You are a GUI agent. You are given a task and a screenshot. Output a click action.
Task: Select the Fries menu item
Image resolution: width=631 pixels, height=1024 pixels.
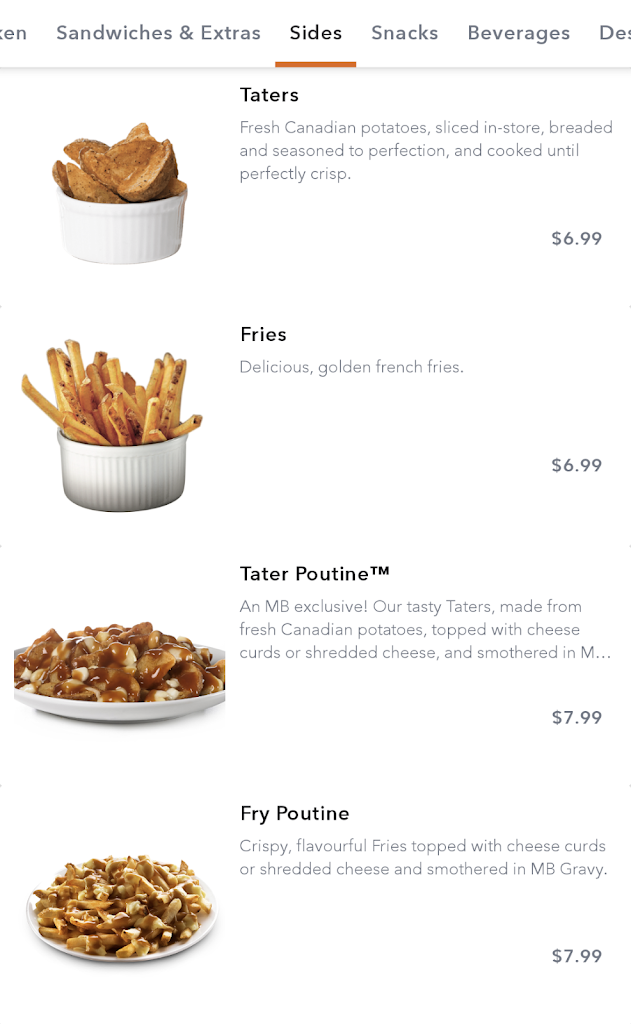coord(263,335)
